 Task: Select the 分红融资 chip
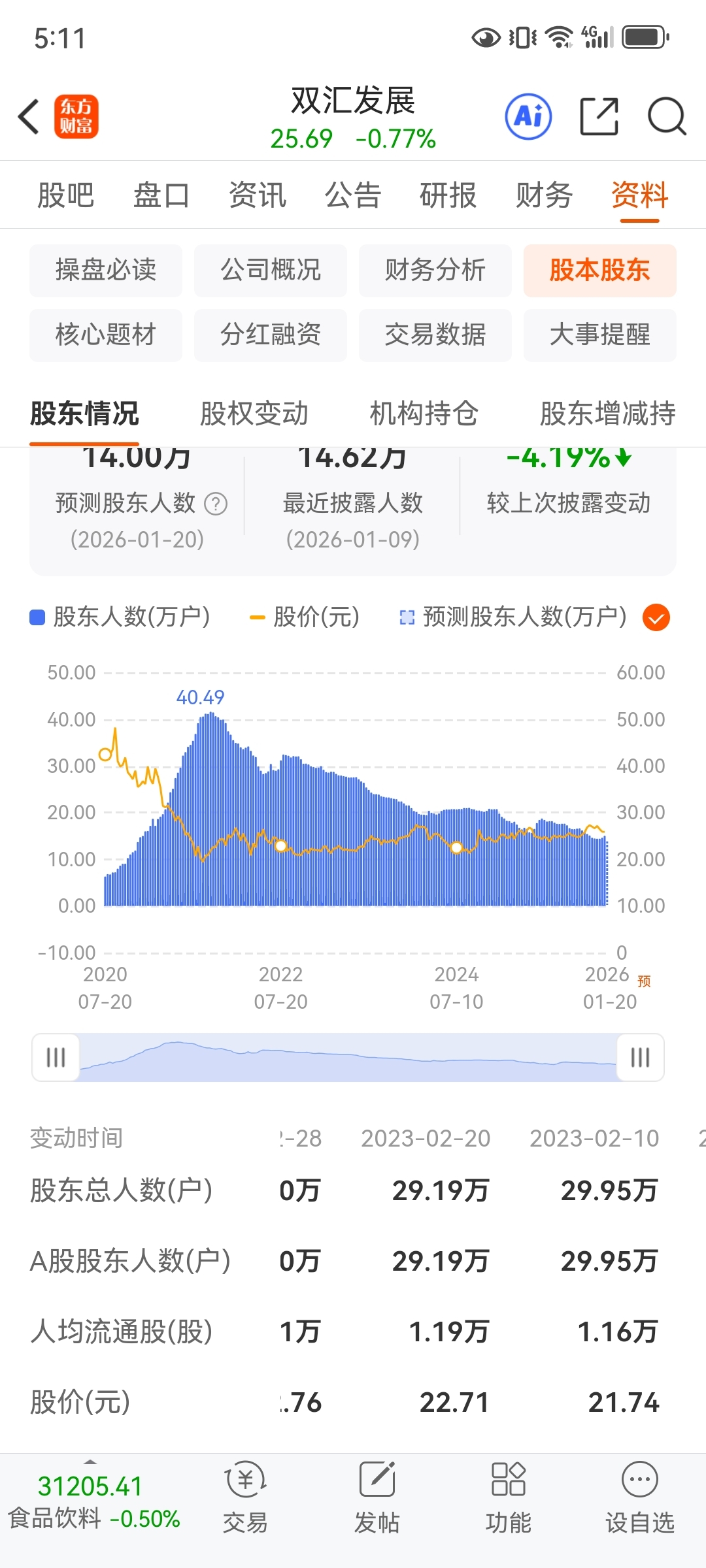click(x=271, y=335)
